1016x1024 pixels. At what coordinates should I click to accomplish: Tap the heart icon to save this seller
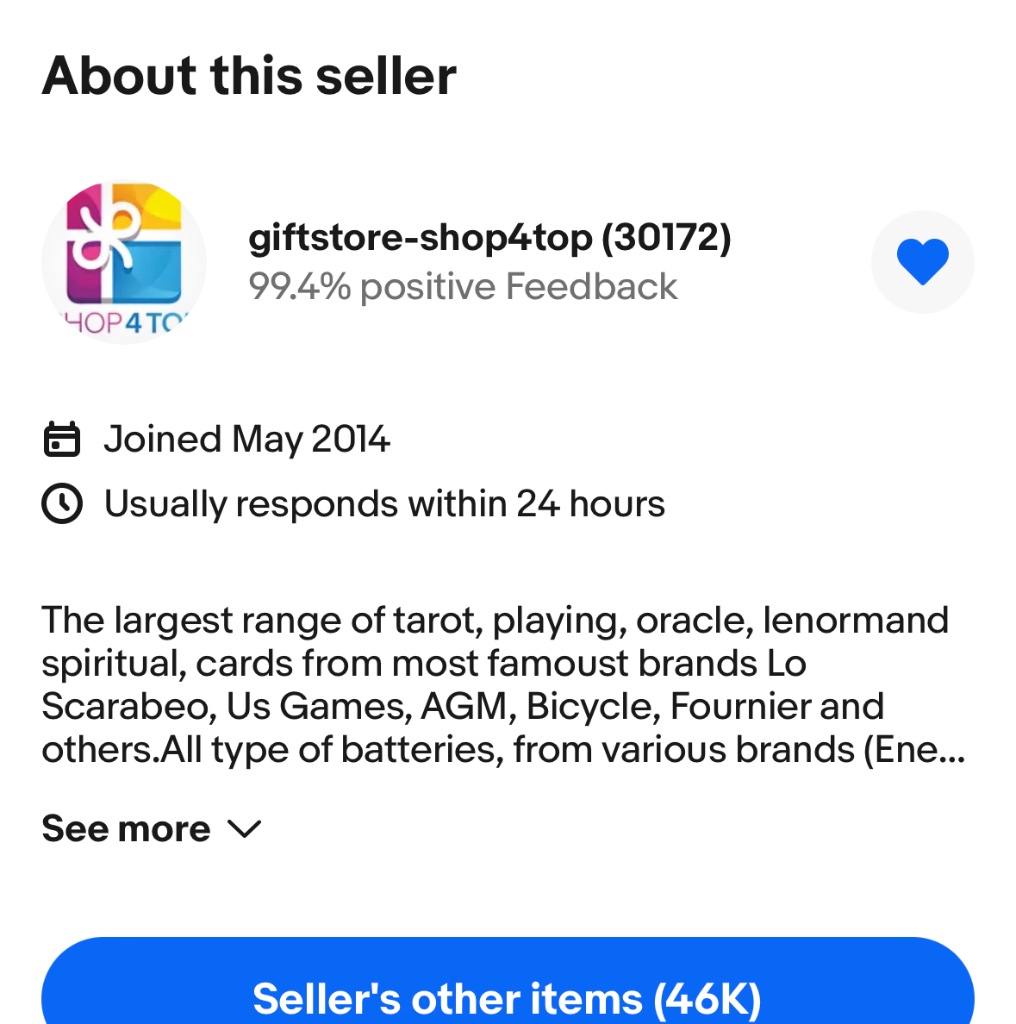coord(921,262)
